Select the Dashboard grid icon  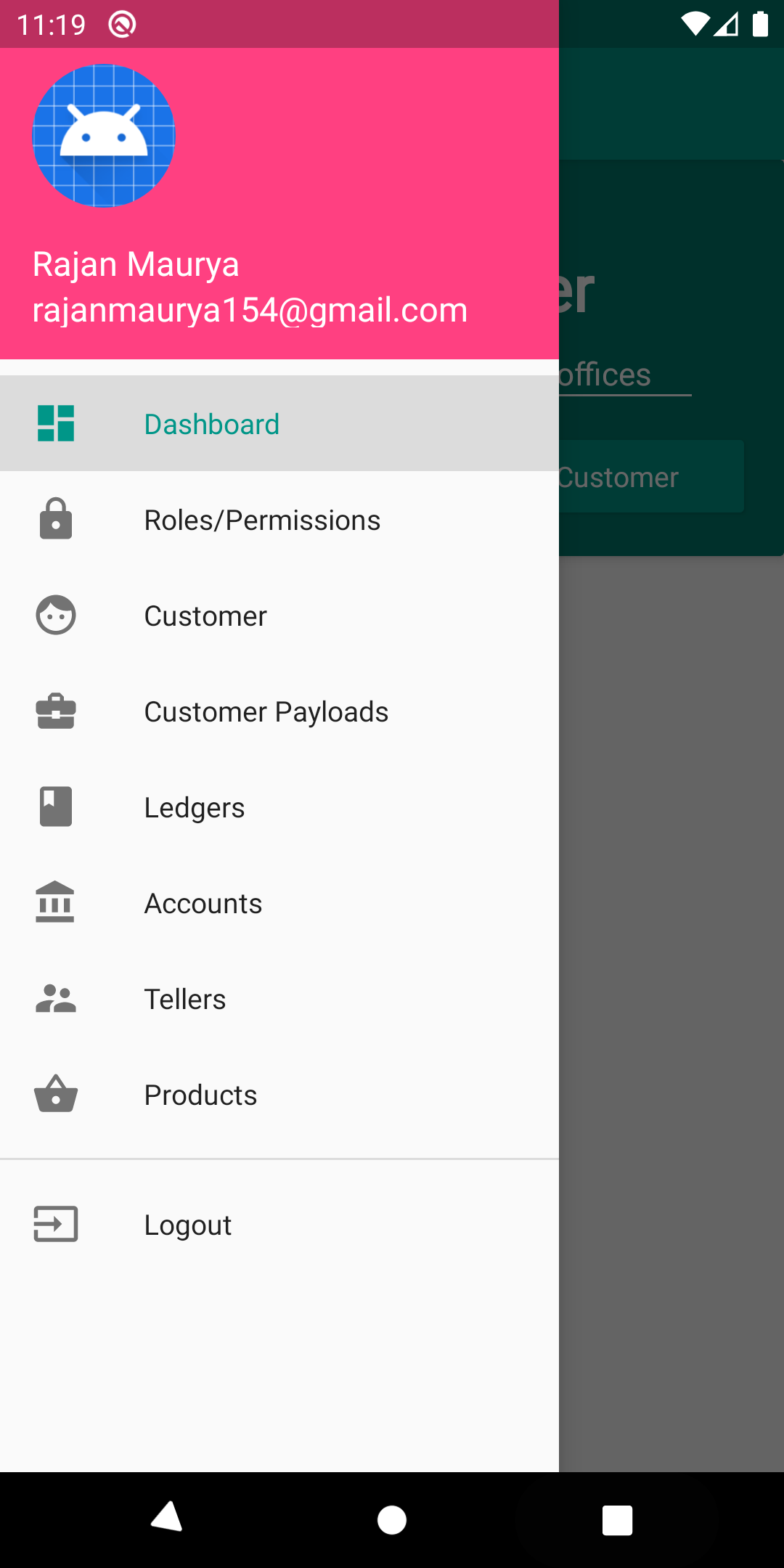click(x=57, y=423)
